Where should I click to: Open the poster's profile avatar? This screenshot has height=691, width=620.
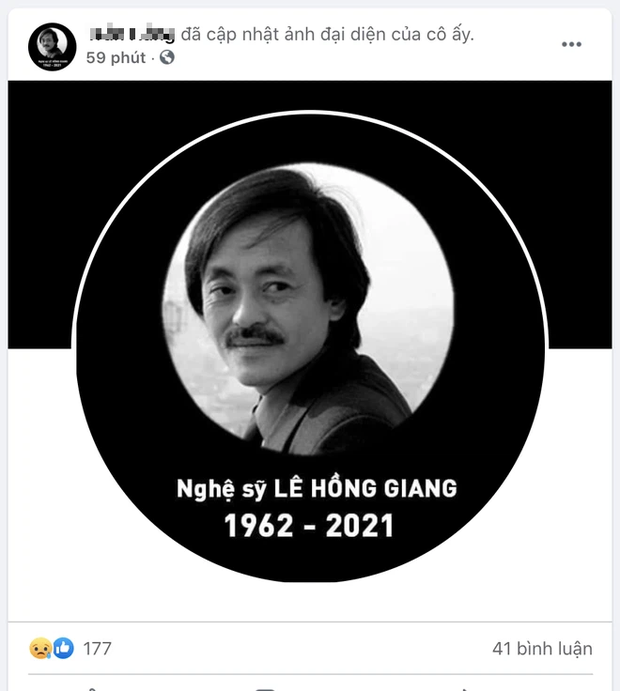pyautogui.click(x=52, y=46)
